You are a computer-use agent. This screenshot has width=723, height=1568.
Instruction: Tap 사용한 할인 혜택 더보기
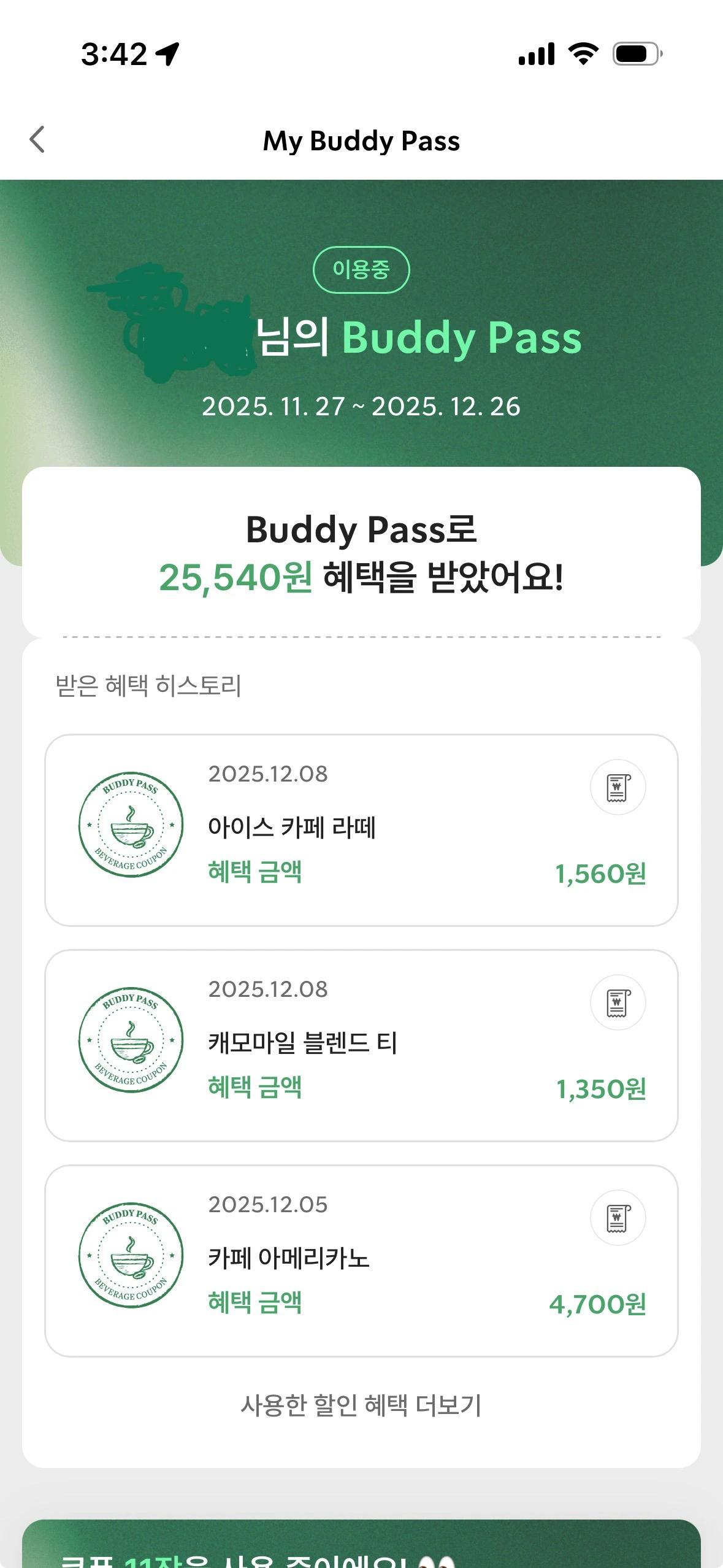(x=361, y=1405)
